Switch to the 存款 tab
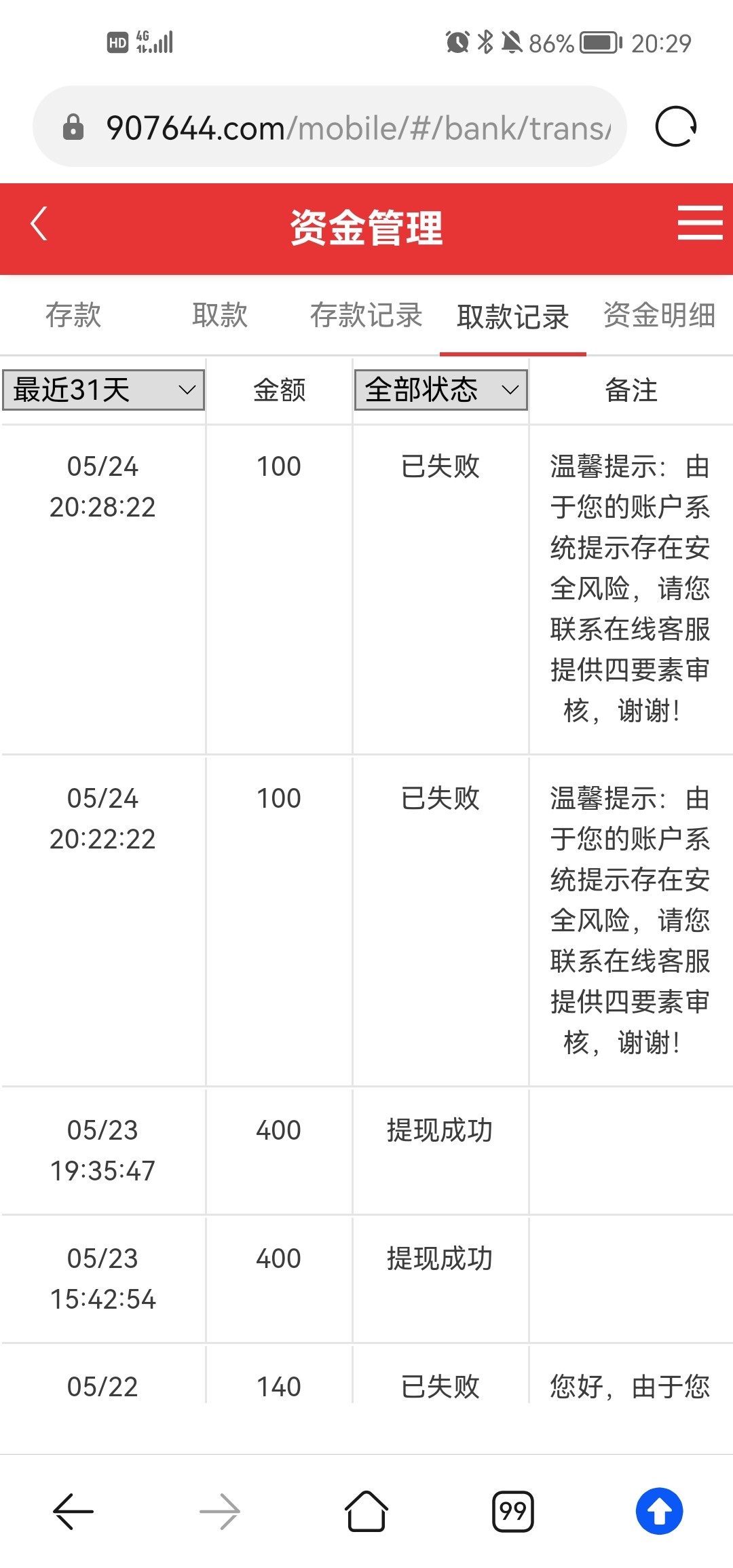733x1568 pixels. coord(73,316)
